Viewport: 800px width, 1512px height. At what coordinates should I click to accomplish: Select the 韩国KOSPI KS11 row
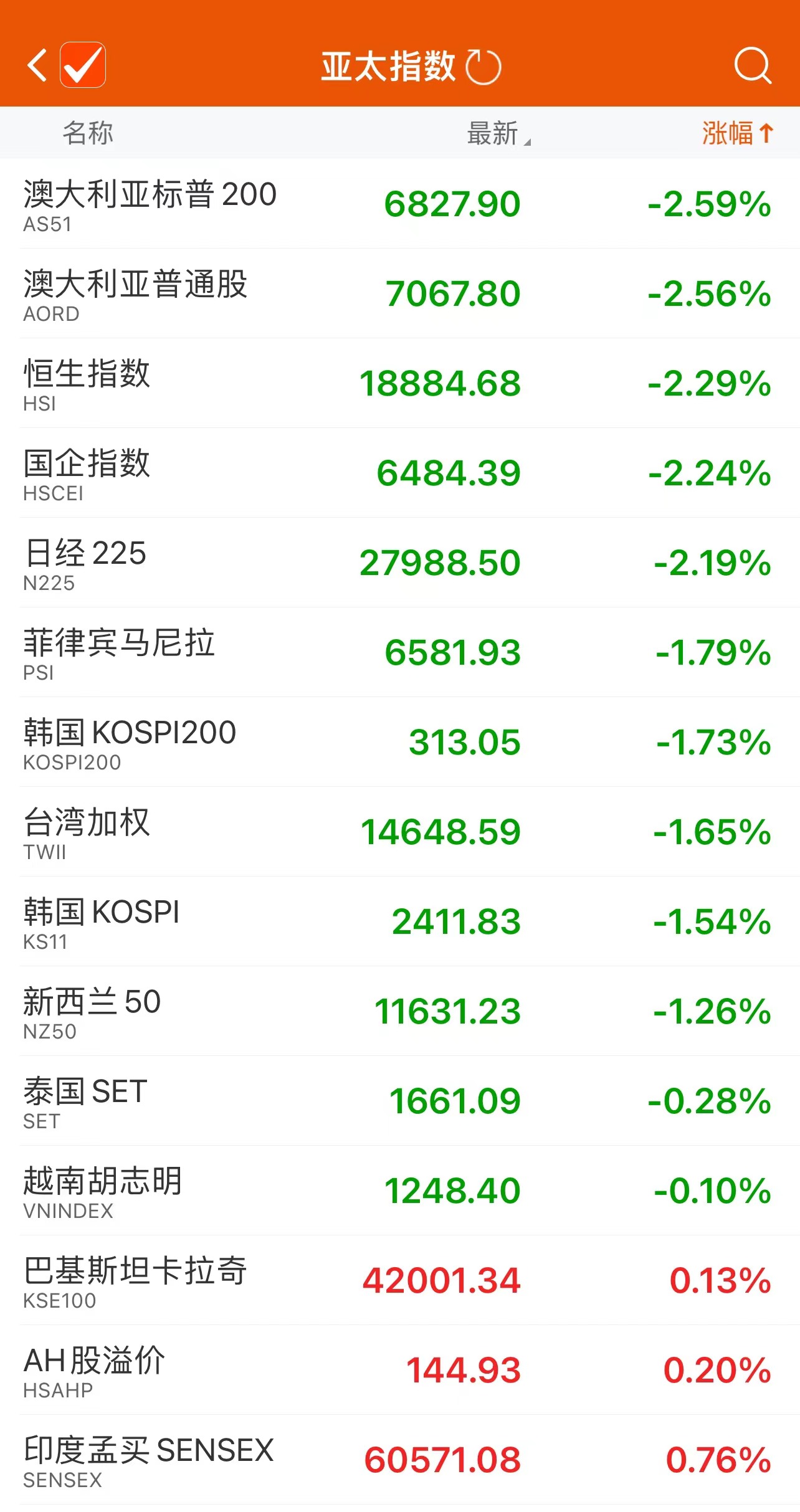[400, 921]
